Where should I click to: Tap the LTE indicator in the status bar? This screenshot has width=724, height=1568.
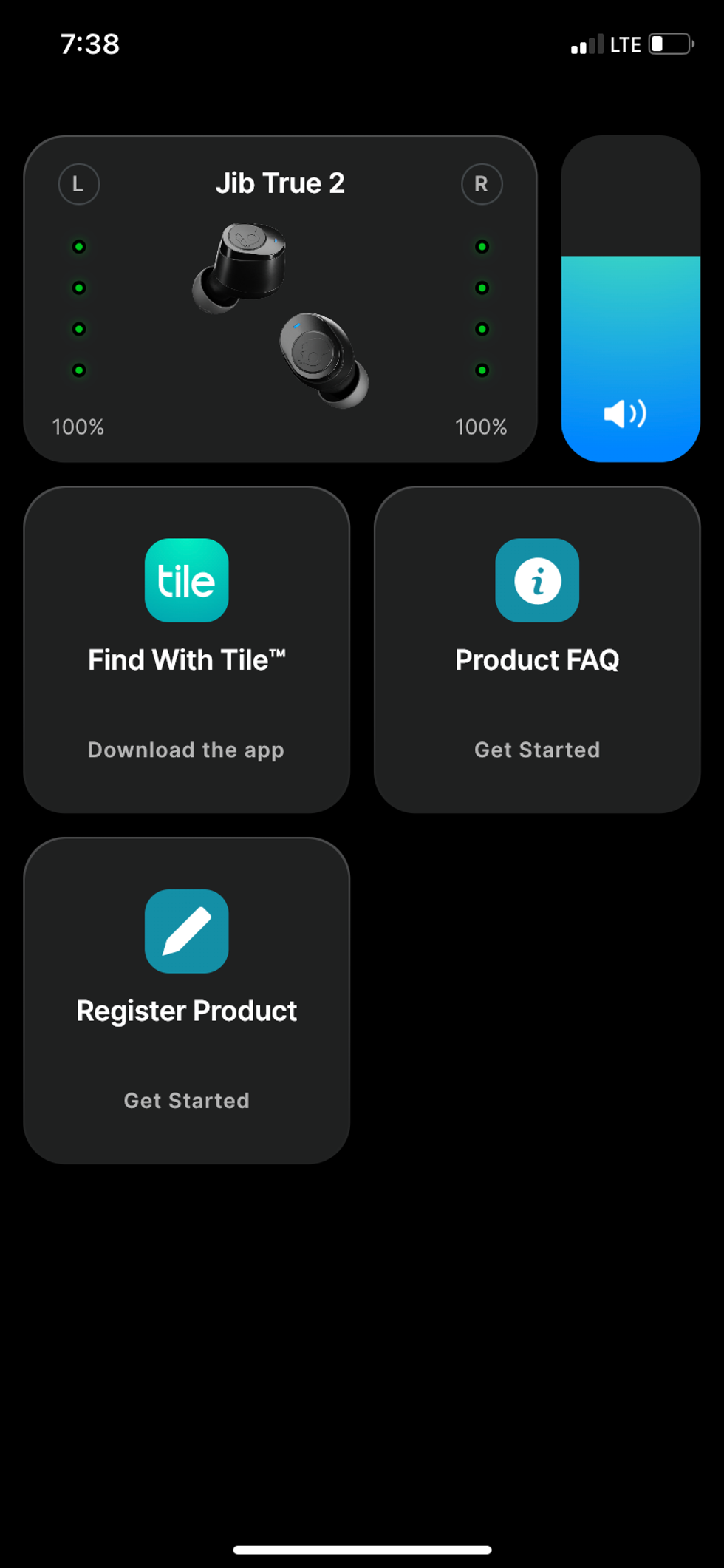click(624, 44)
